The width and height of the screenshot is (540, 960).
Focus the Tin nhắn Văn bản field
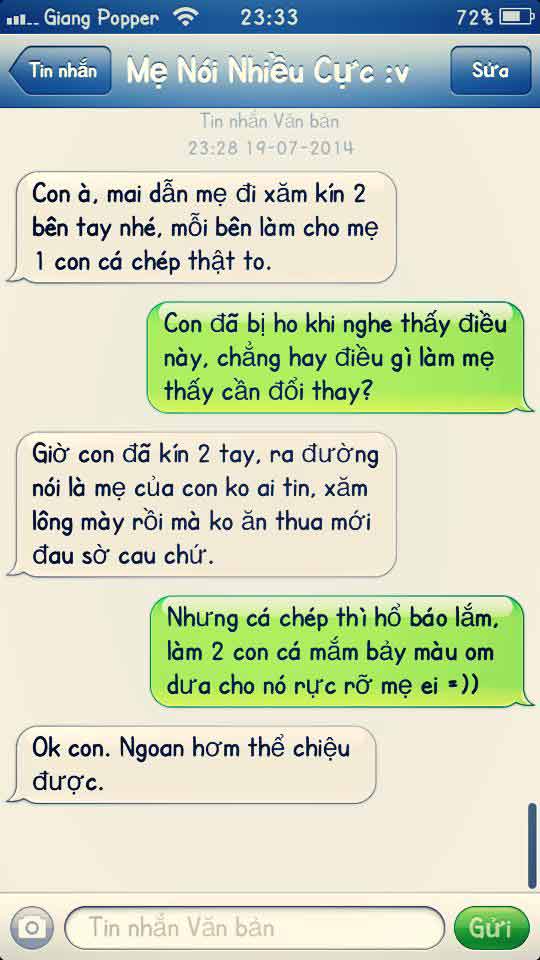(x=254, y=927)
